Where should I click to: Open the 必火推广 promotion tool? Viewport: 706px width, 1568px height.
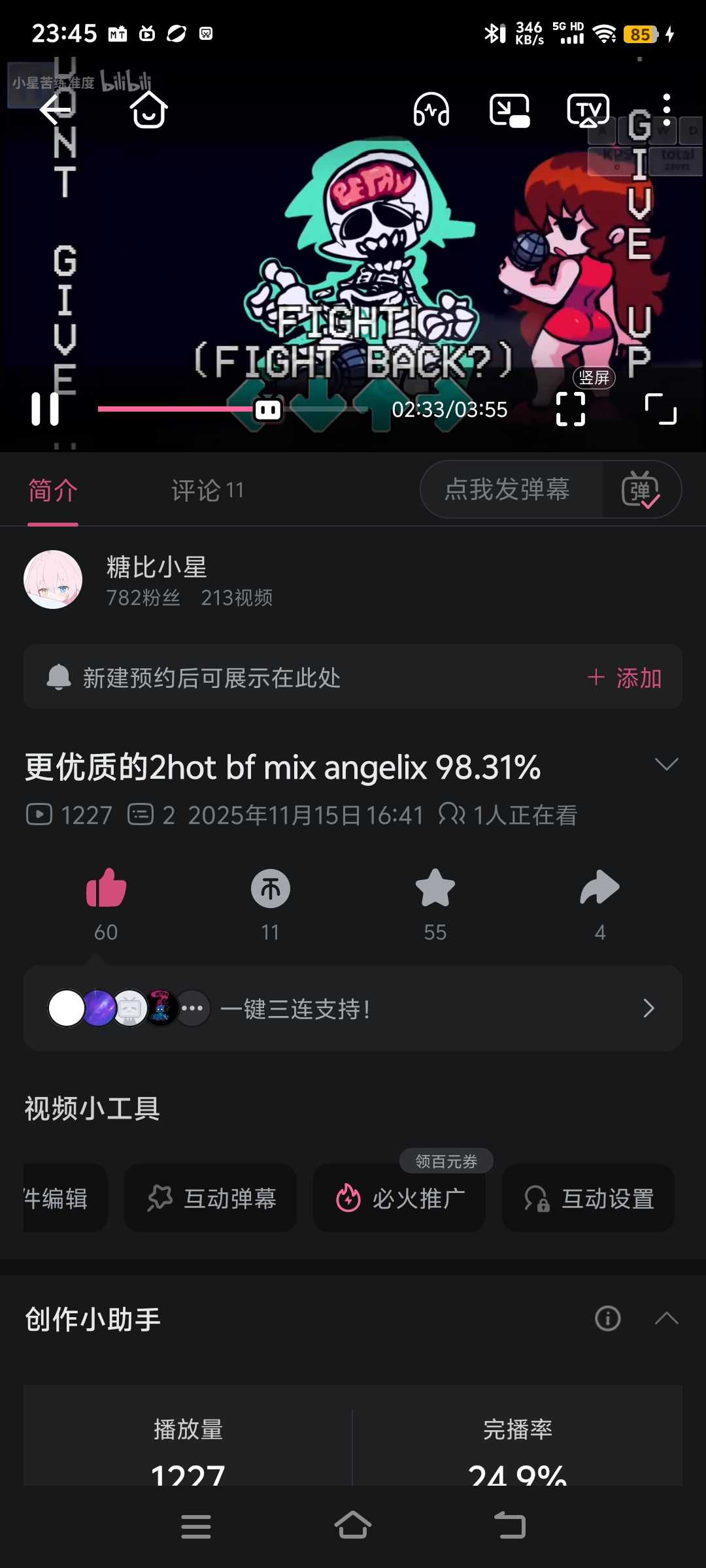click(x=399, y=1198)
